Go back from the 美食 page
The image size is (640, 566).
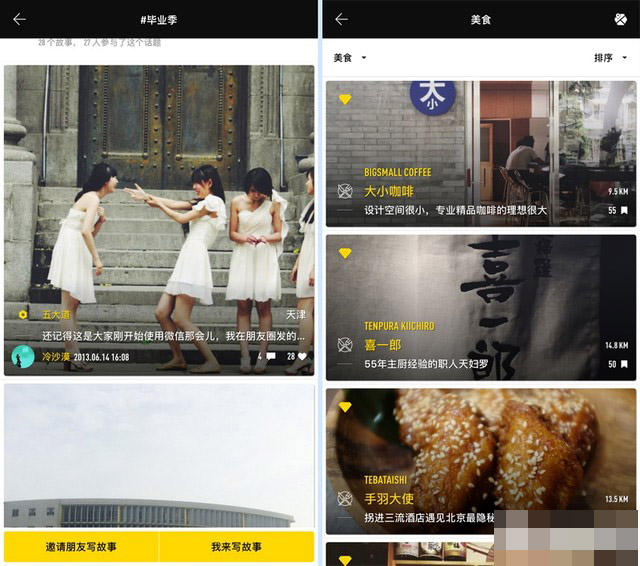tap(341, 19)
